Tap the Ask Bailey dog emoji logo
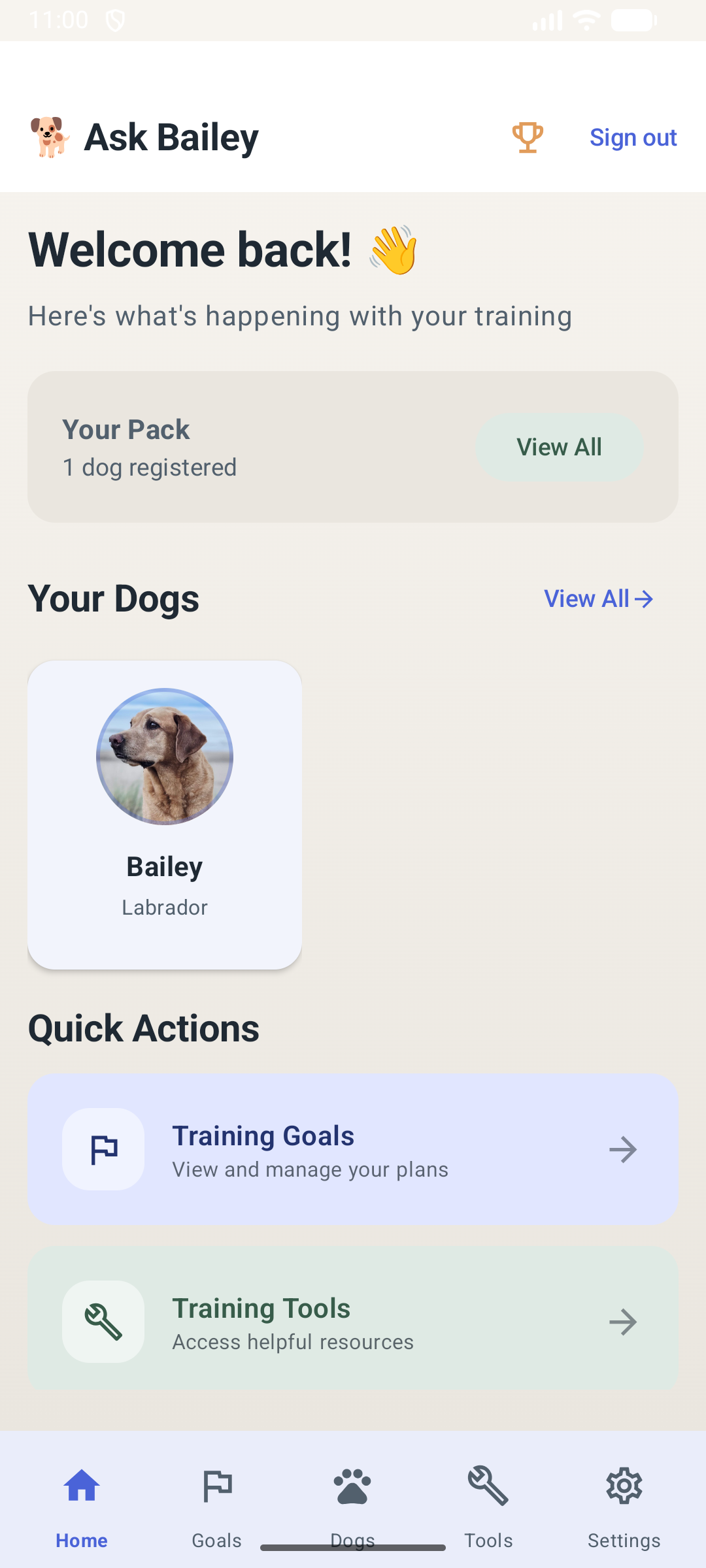The width and height of the screenshot is (706, 1568). 50,137
